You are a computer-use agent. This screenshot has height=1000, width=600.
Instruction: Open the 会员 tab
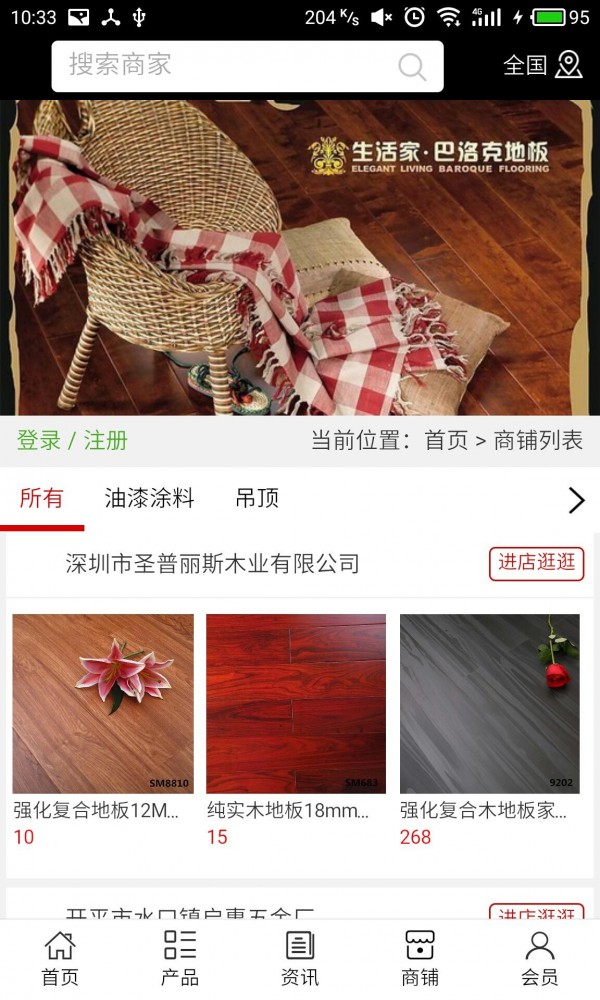pos(540,958)
